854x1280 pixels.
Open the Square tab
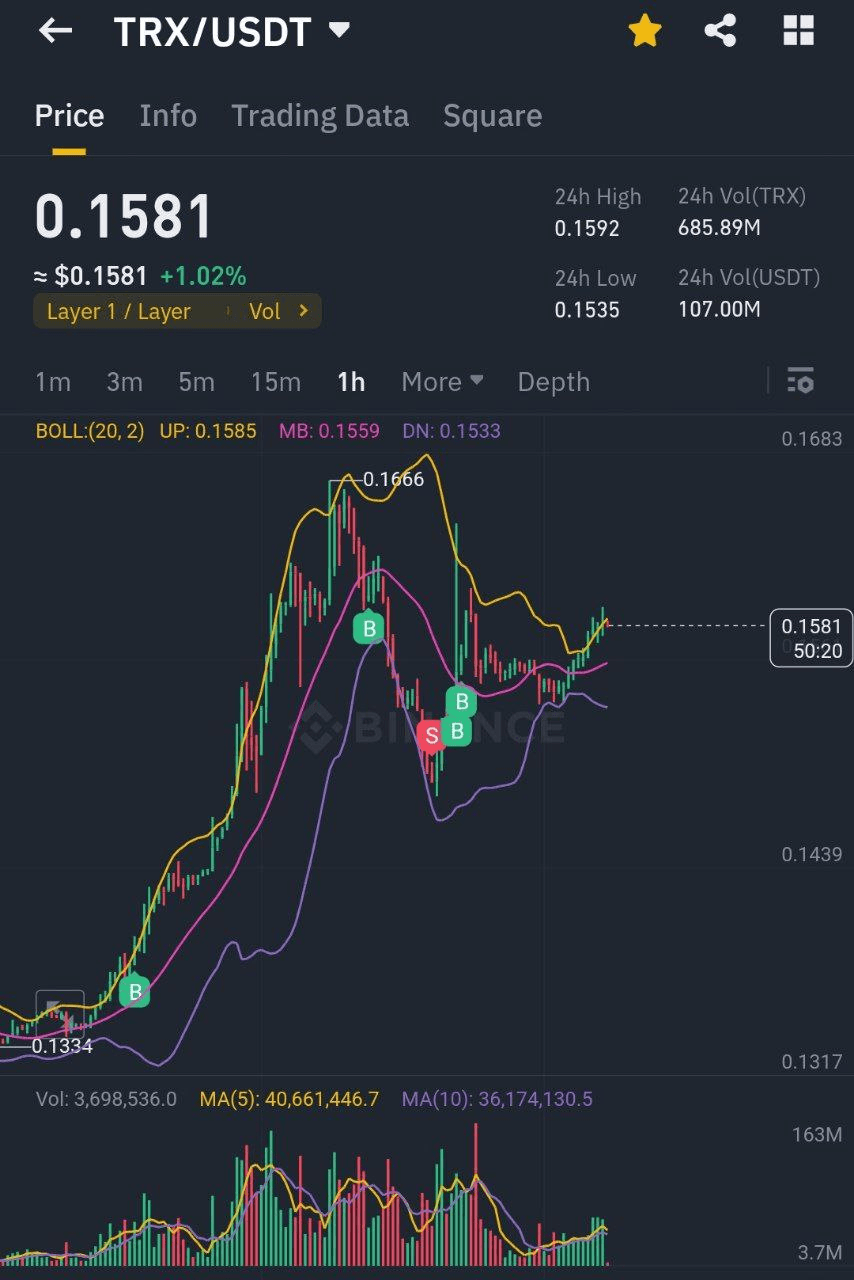click(x=492, y=116)
